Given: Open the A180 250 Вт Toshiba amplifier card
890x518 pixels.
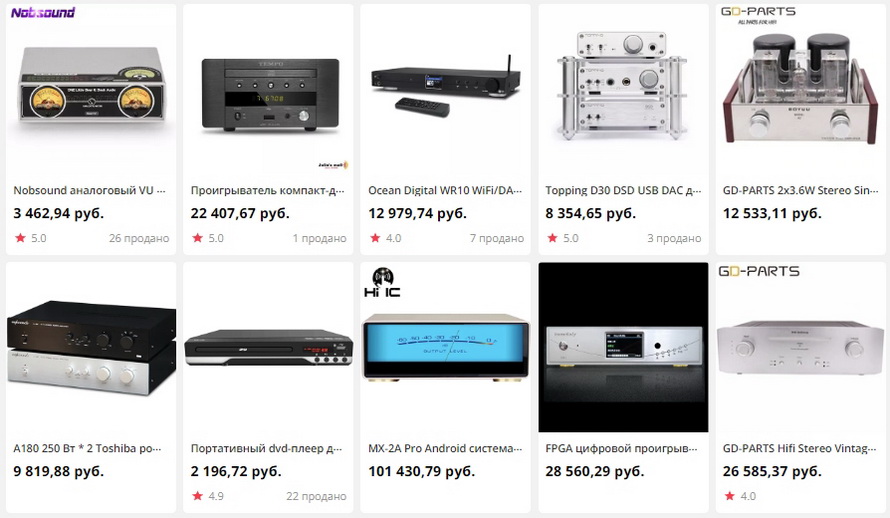Looking at the screenshot, I should 90,448.
